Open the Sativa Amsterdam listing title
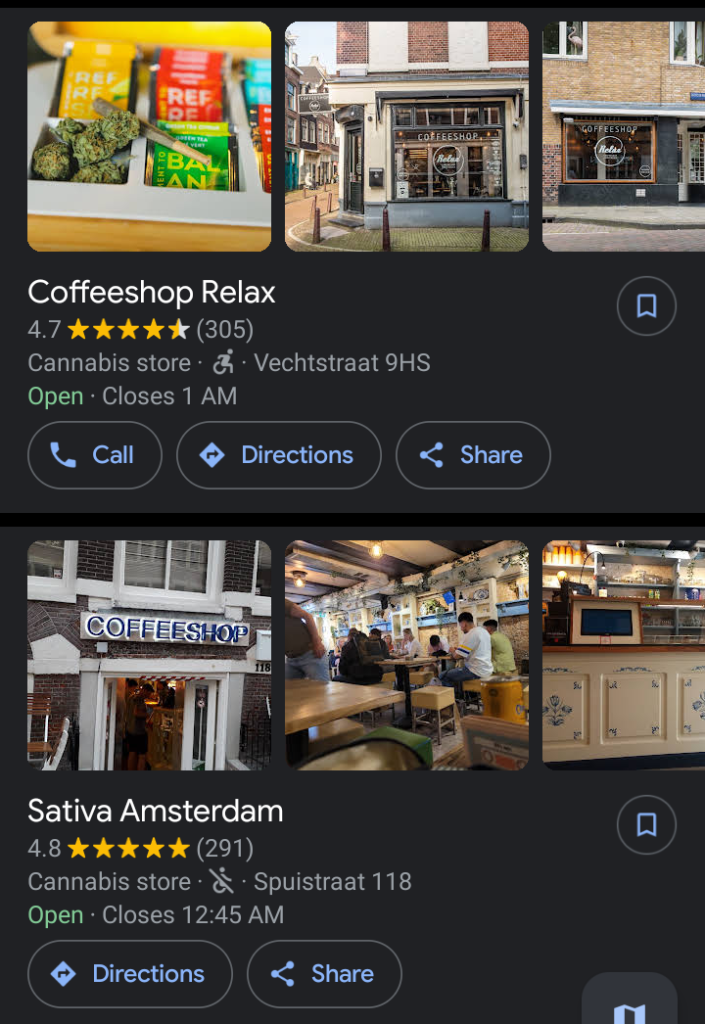 click(155, 811)
